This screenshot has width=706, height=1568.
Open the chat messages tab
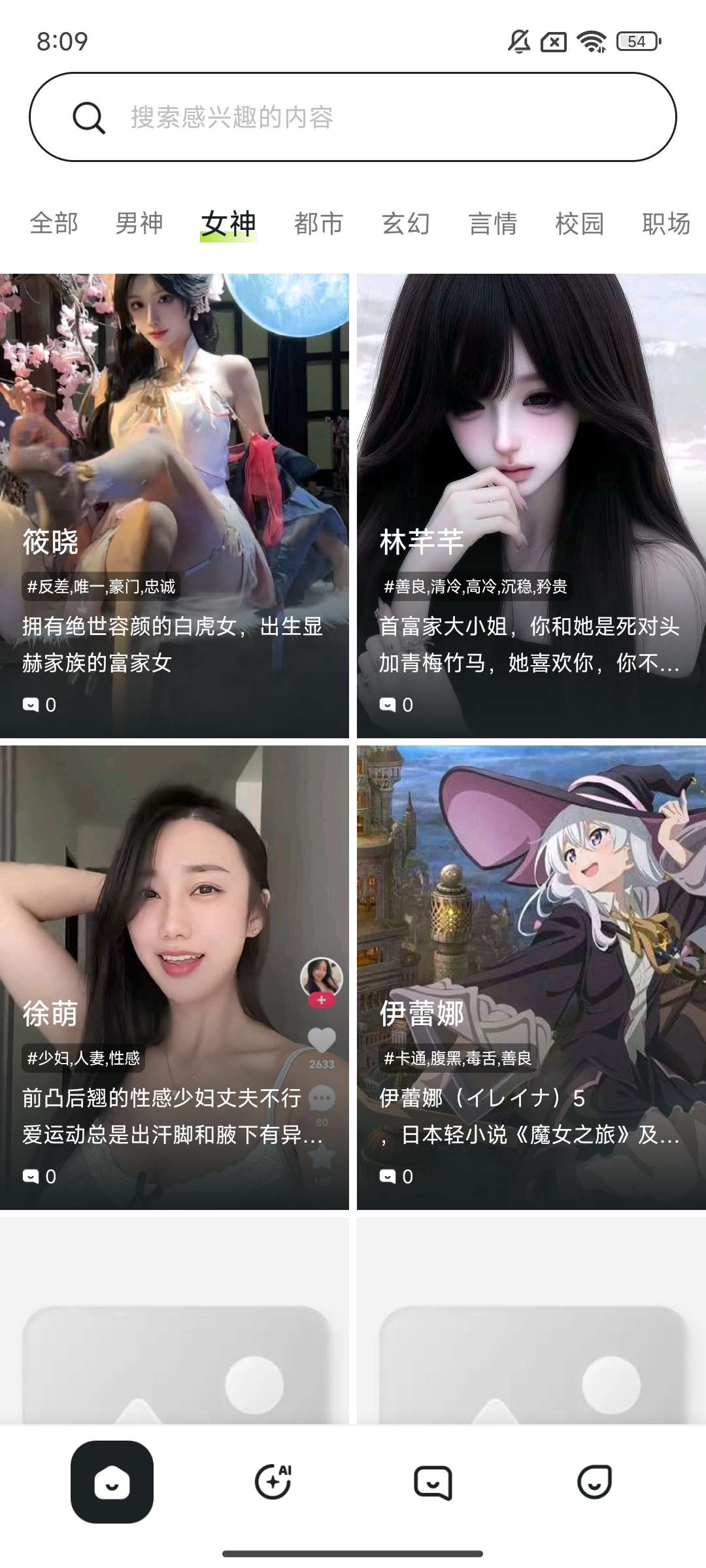click(x=433, y=1482)
